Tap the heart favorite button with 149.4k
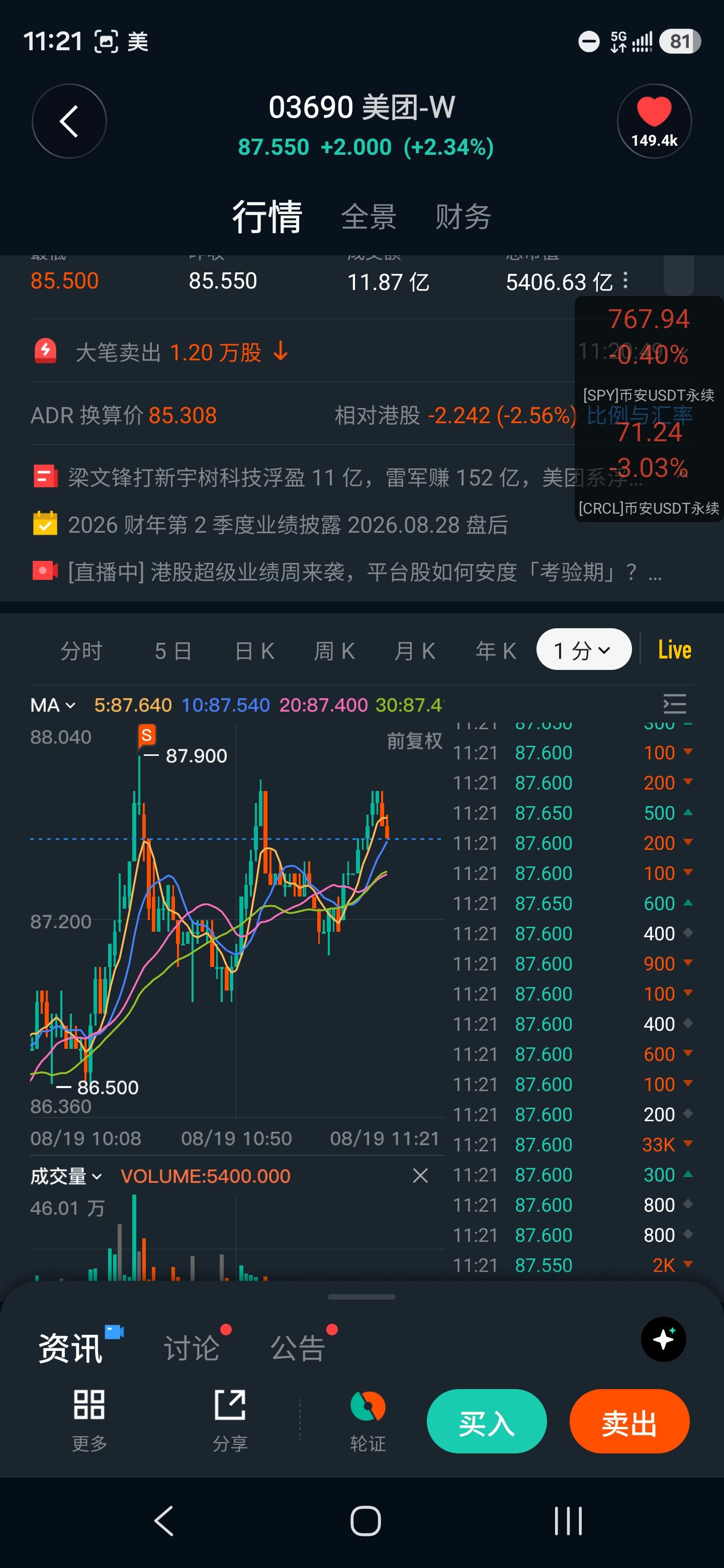 point(654,121)
